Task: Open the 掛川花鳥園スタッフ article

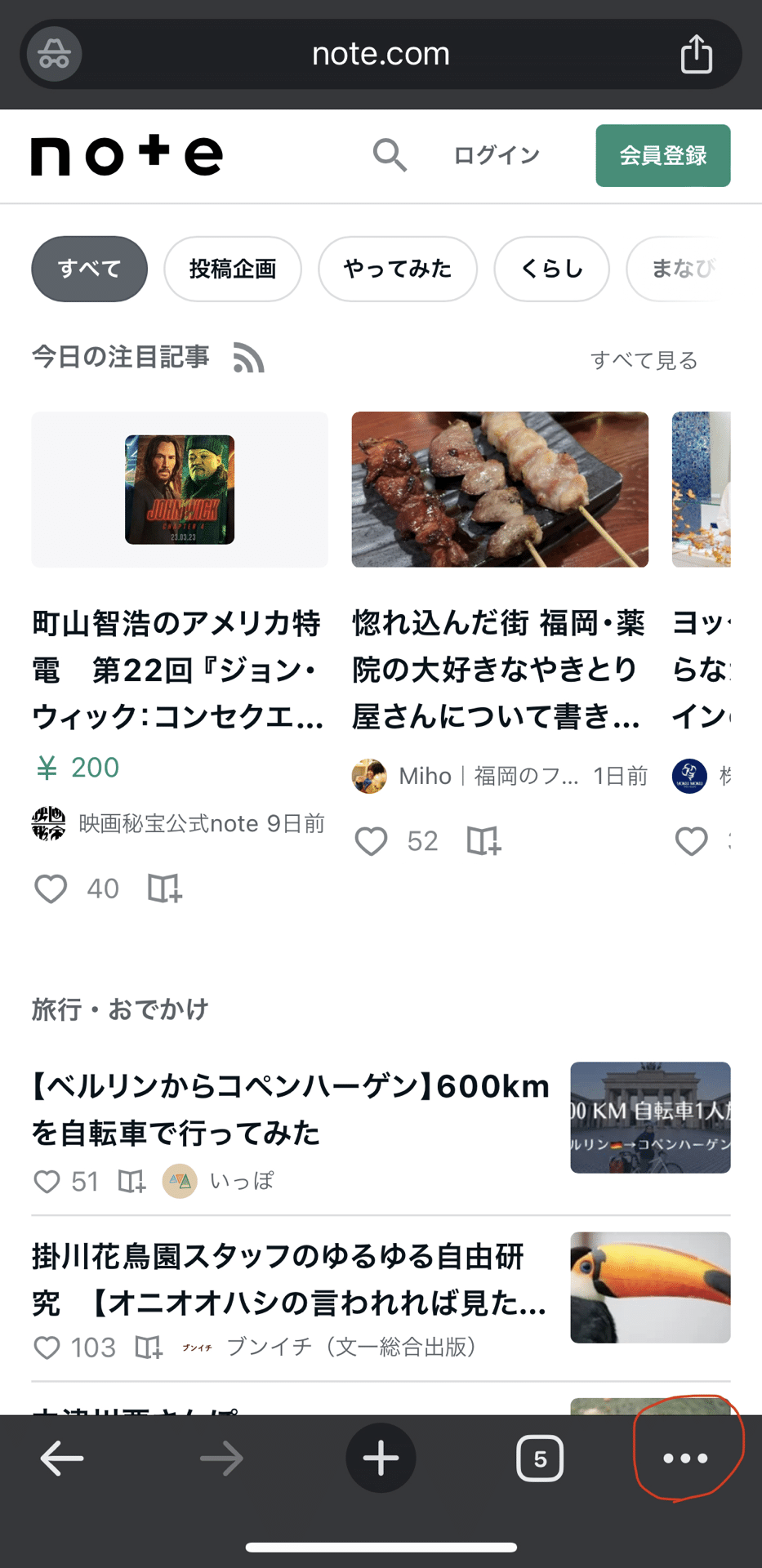Action: (x=290, y=1279)
